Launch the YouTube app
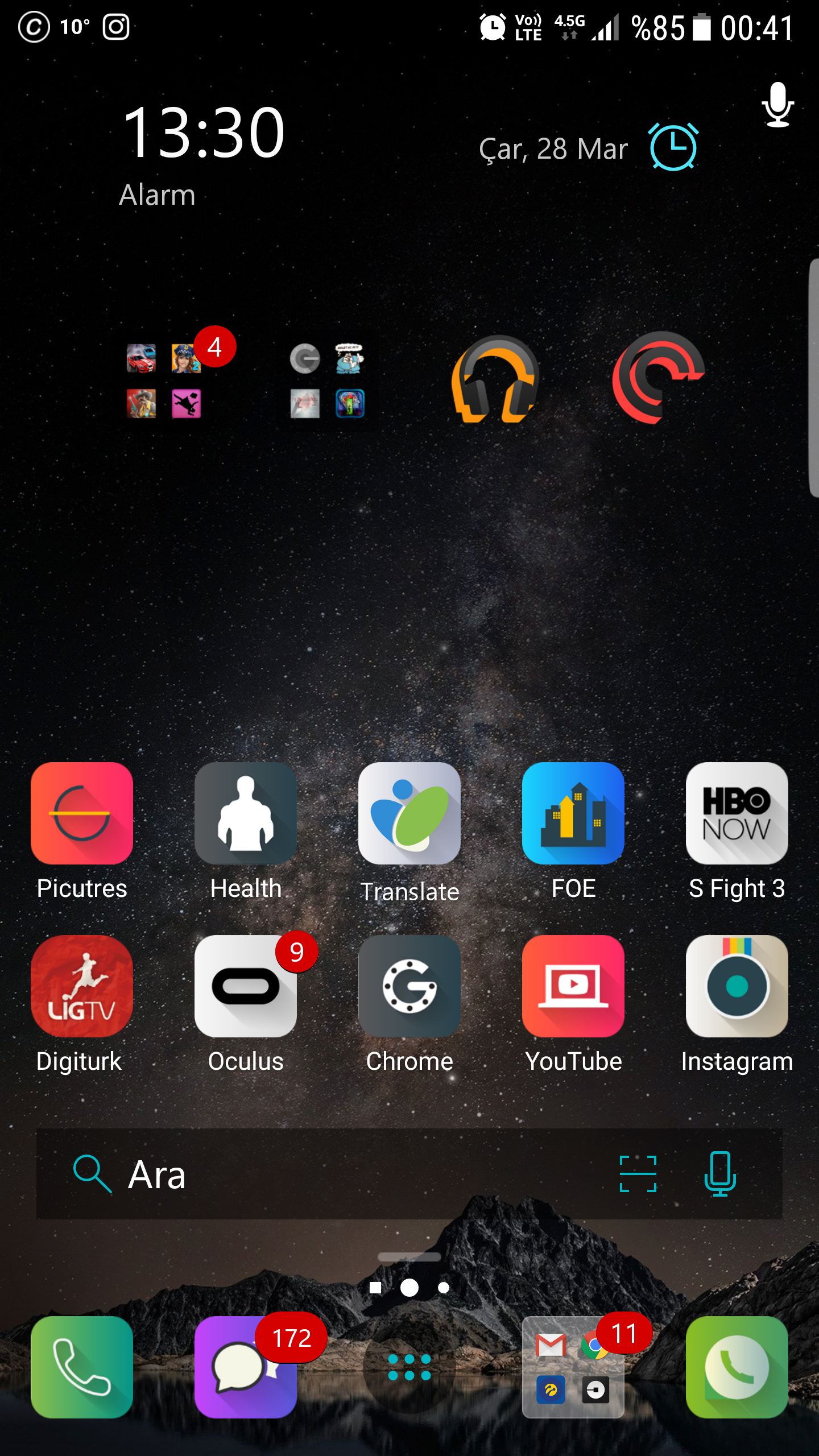The width and height of the screenshot is (819, 1456). point(573,986)
